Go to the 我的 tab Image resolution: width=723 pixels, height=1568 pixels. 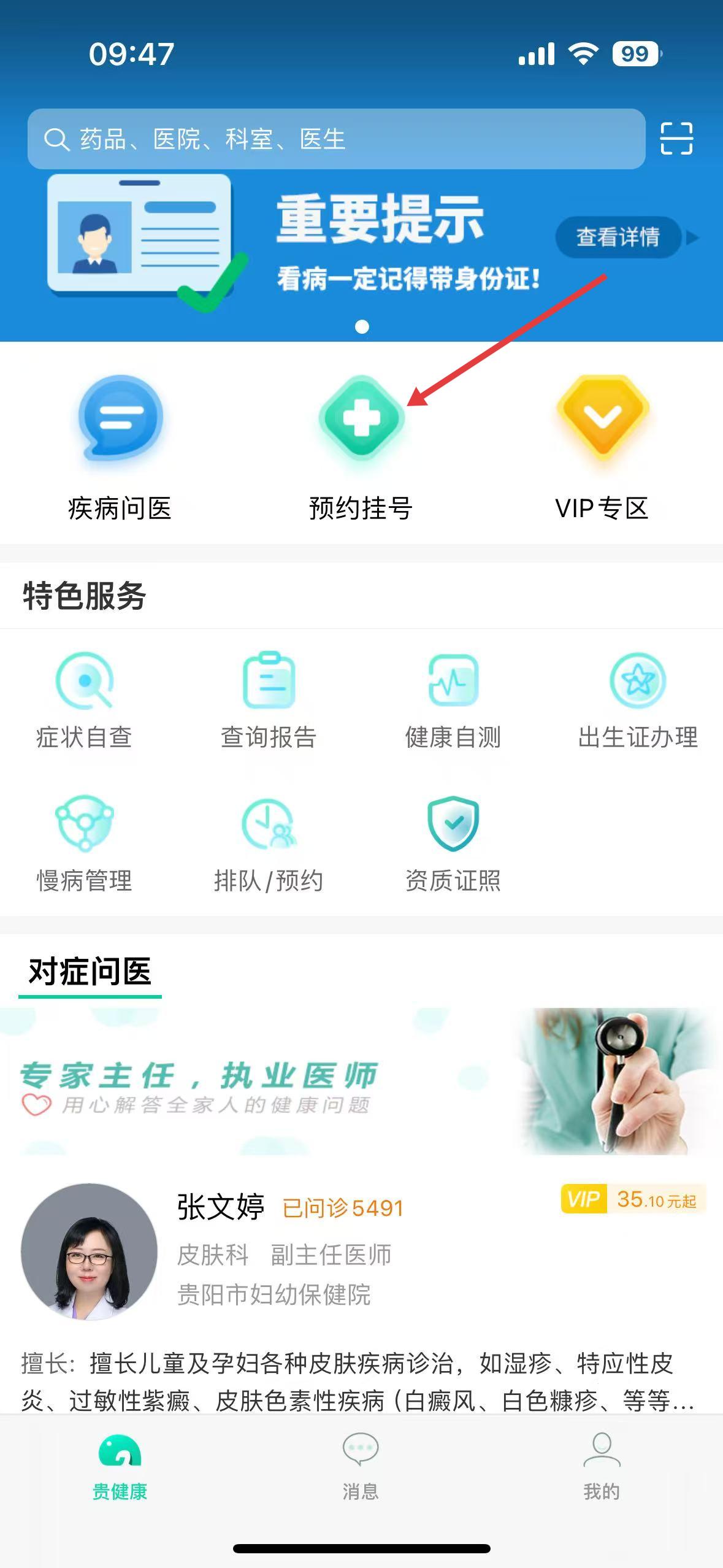coord(602,1466)
